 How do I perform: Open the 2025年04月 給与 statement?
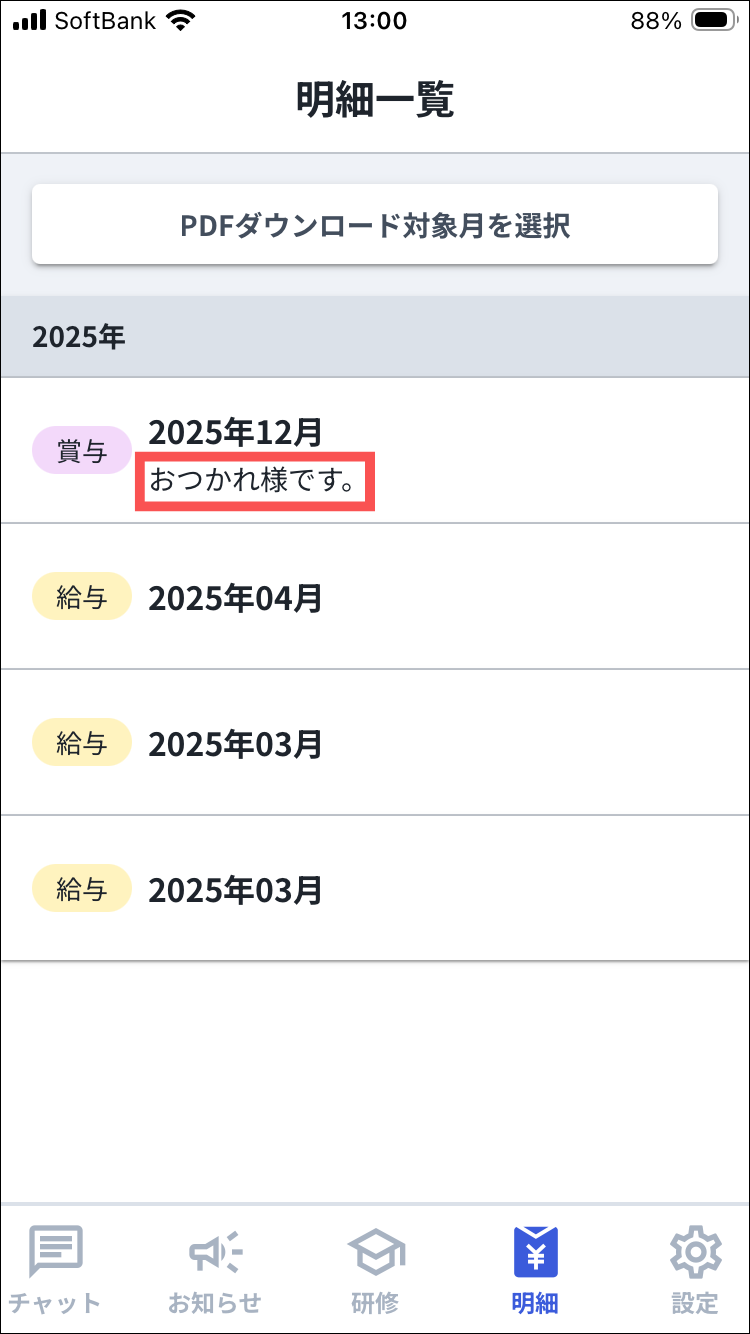click(375, 597)
